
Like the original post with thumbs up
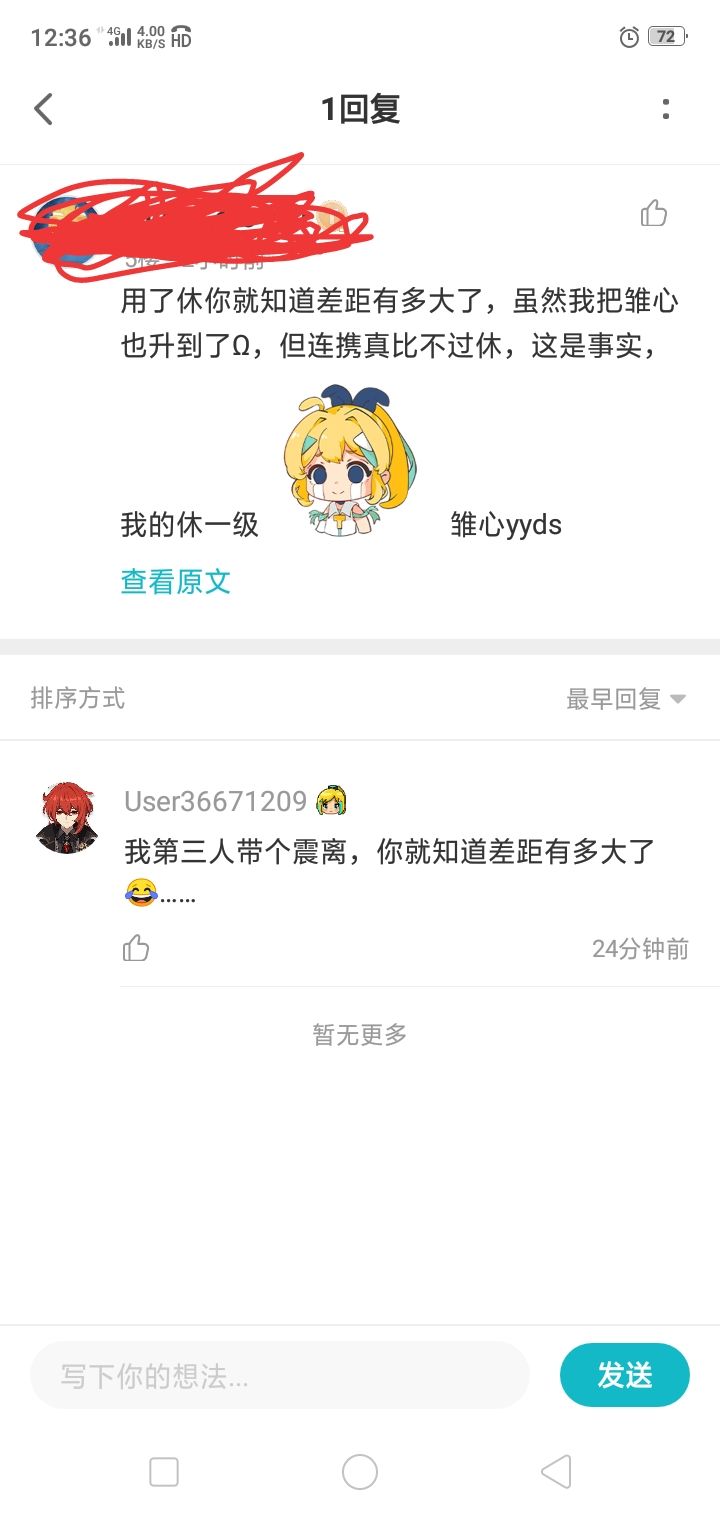[653, 212]
